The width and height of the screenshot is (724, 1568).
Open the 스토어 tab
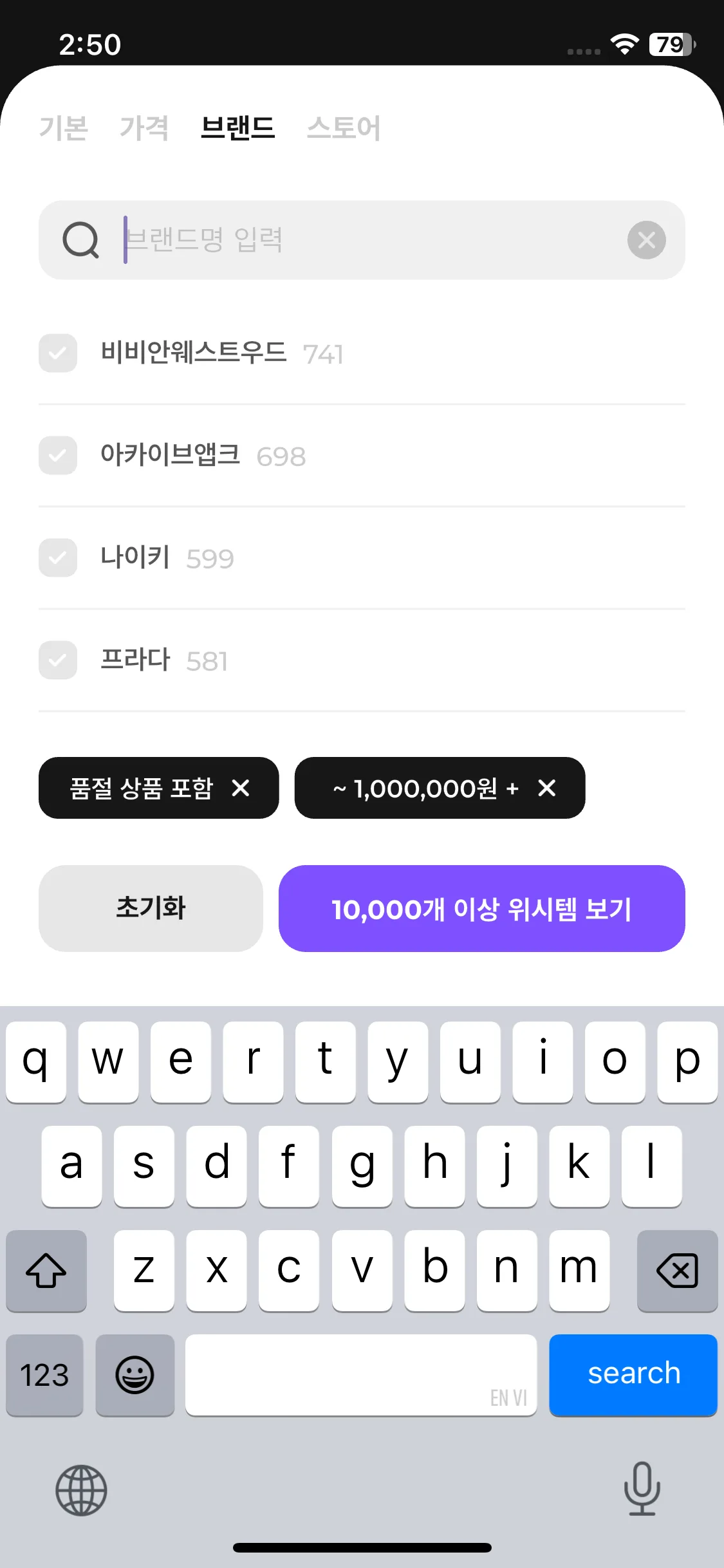click(x=344, y=127)
